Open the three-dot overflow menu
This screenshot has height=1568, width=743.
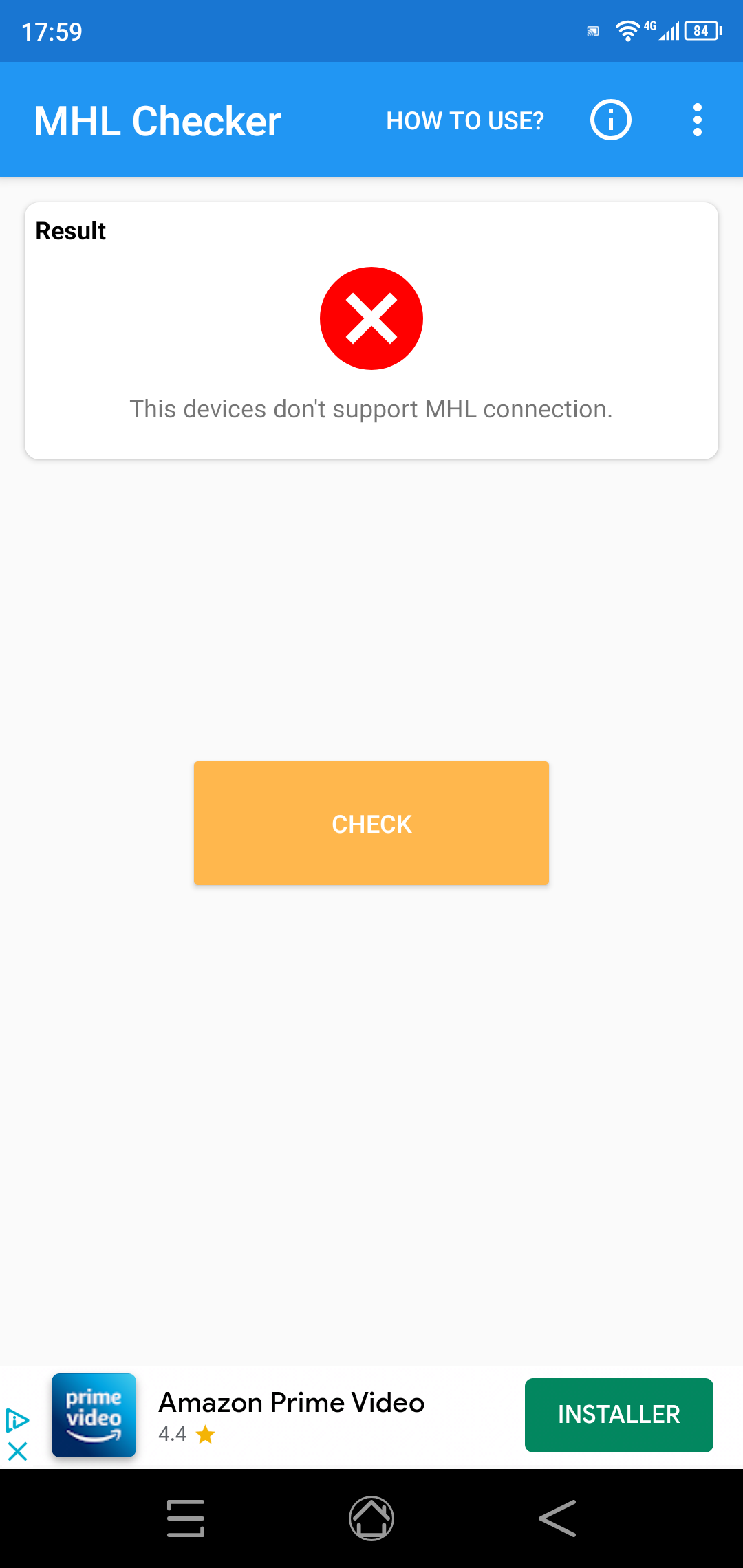tap(697, 120)
